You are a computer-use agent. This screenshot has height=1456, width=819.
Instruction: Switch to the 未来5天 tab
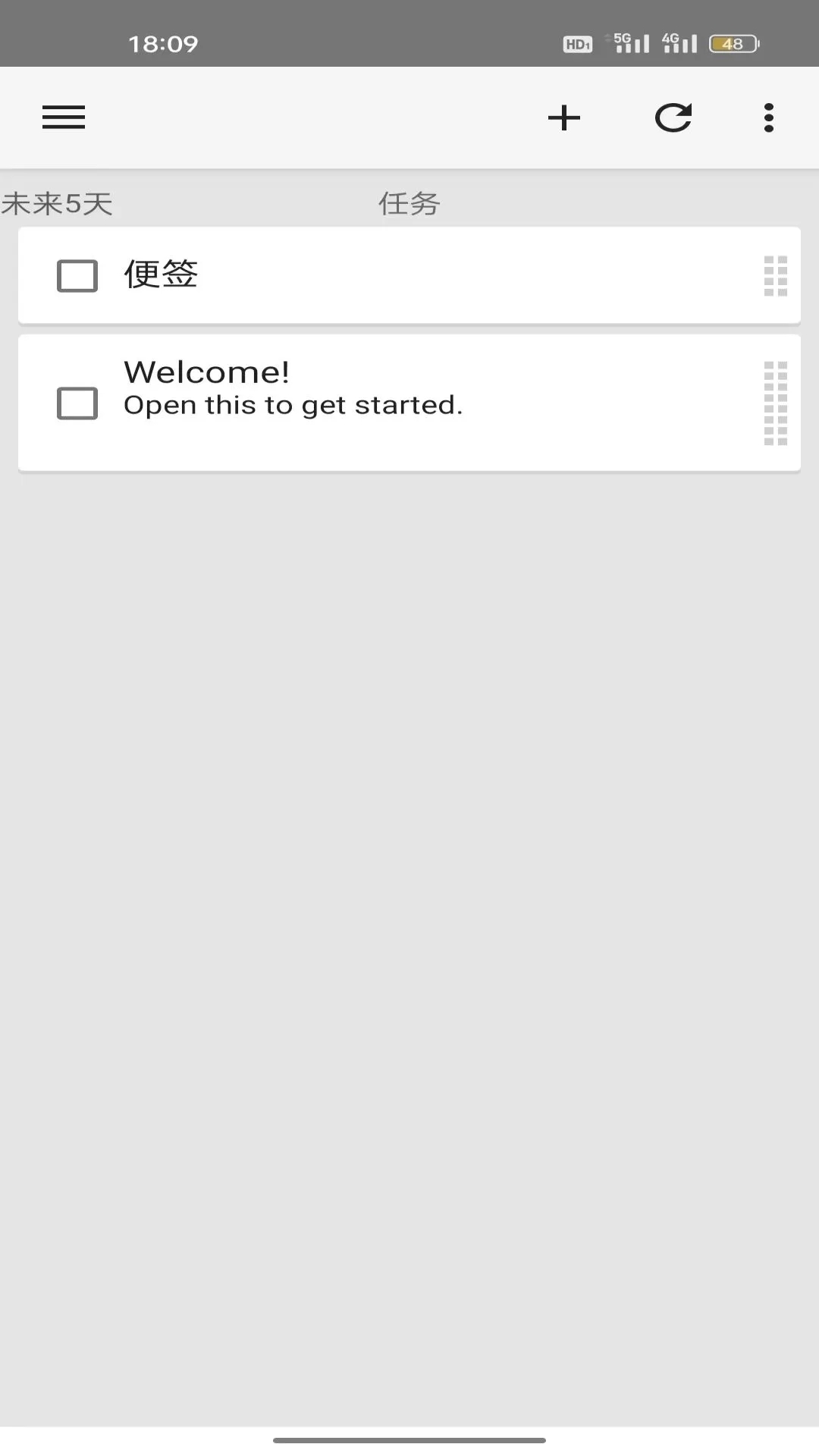(x=58, y=203)
